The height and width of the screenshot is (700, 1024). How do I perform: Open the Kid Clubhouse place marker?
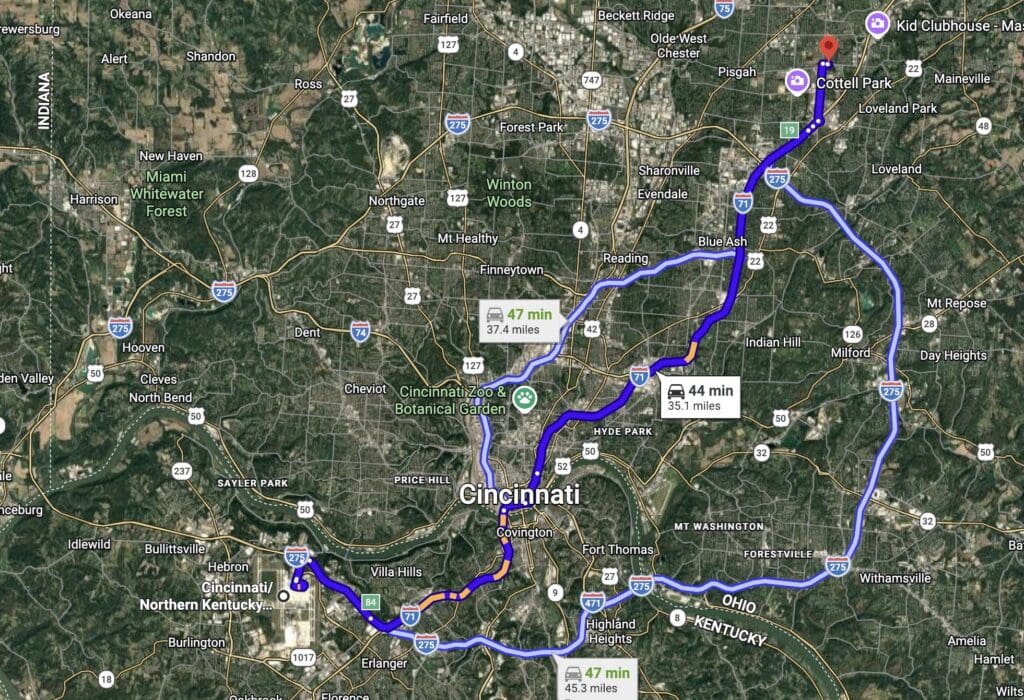877,22
